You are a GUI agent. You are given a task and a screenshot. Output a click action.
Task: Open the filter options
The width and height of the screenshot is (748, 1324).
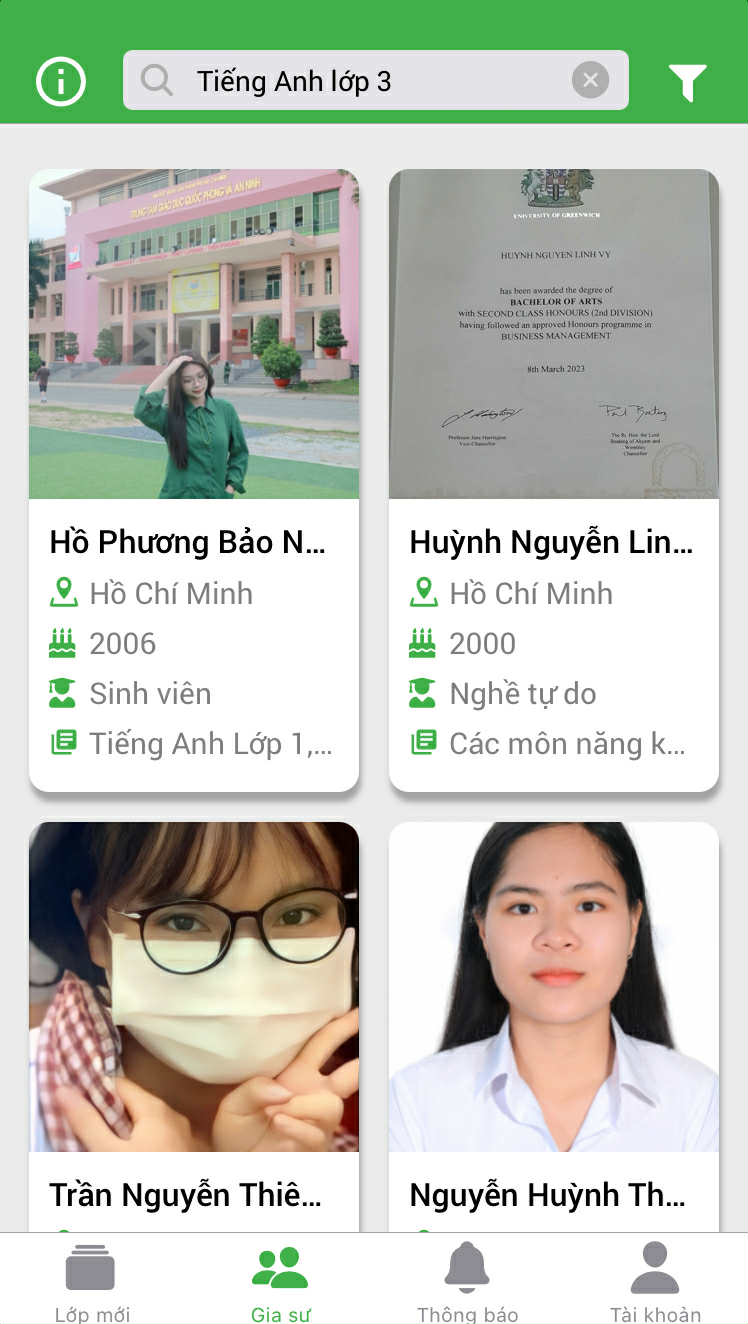(x=687, y=82)
